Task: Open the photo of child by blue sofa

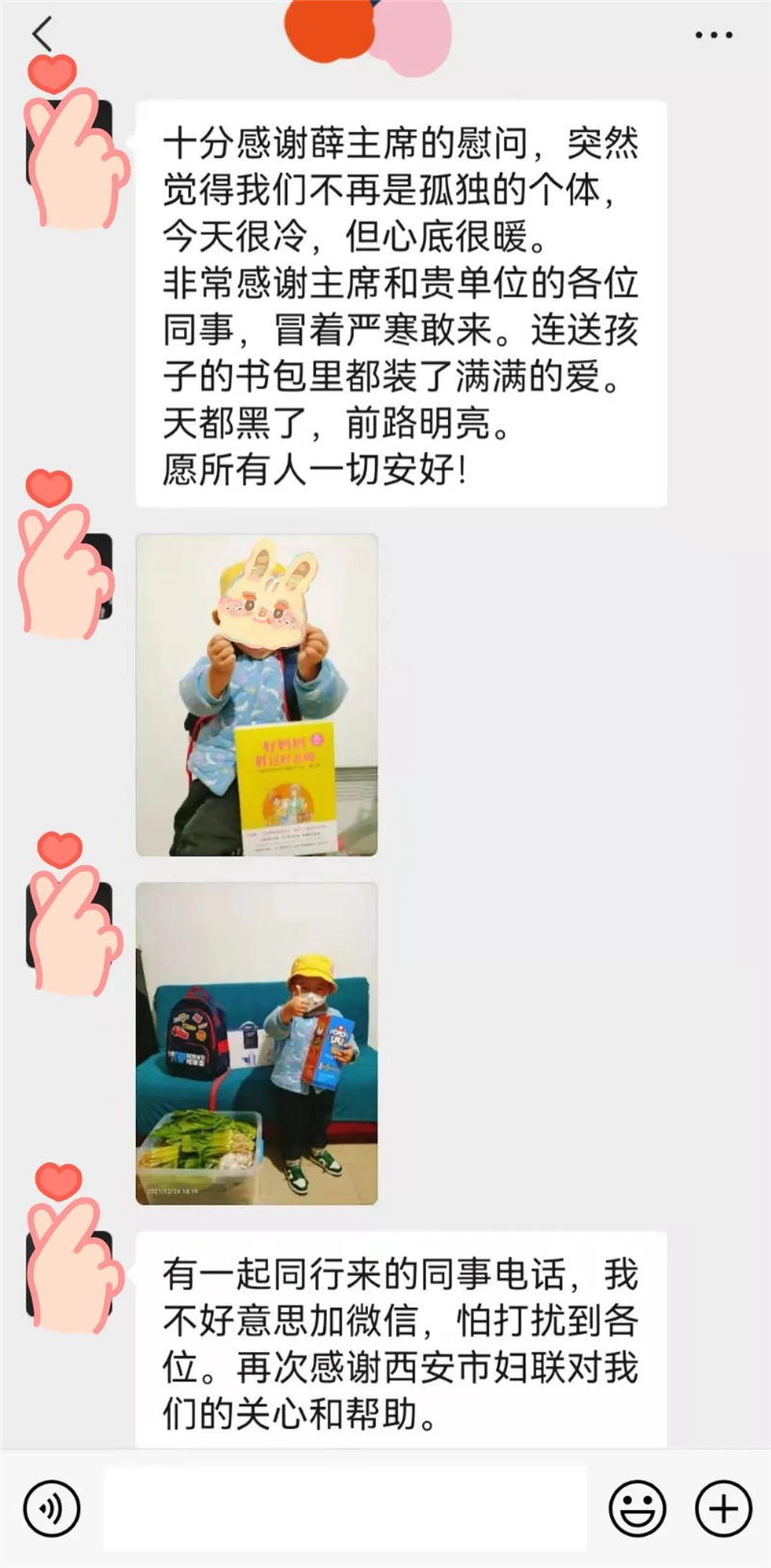Action: [256, 1043]
